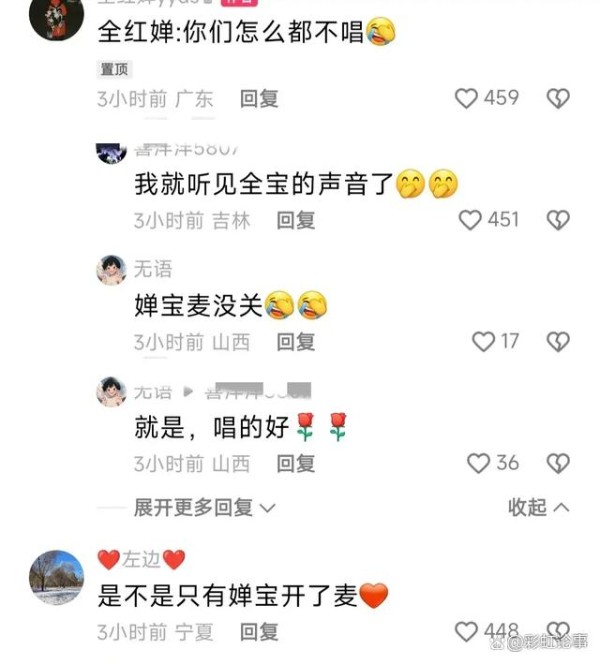600x664 pixels.
Task: Dislike the comment "全红婵:你们怎么都不唱"
Action: 557,98
